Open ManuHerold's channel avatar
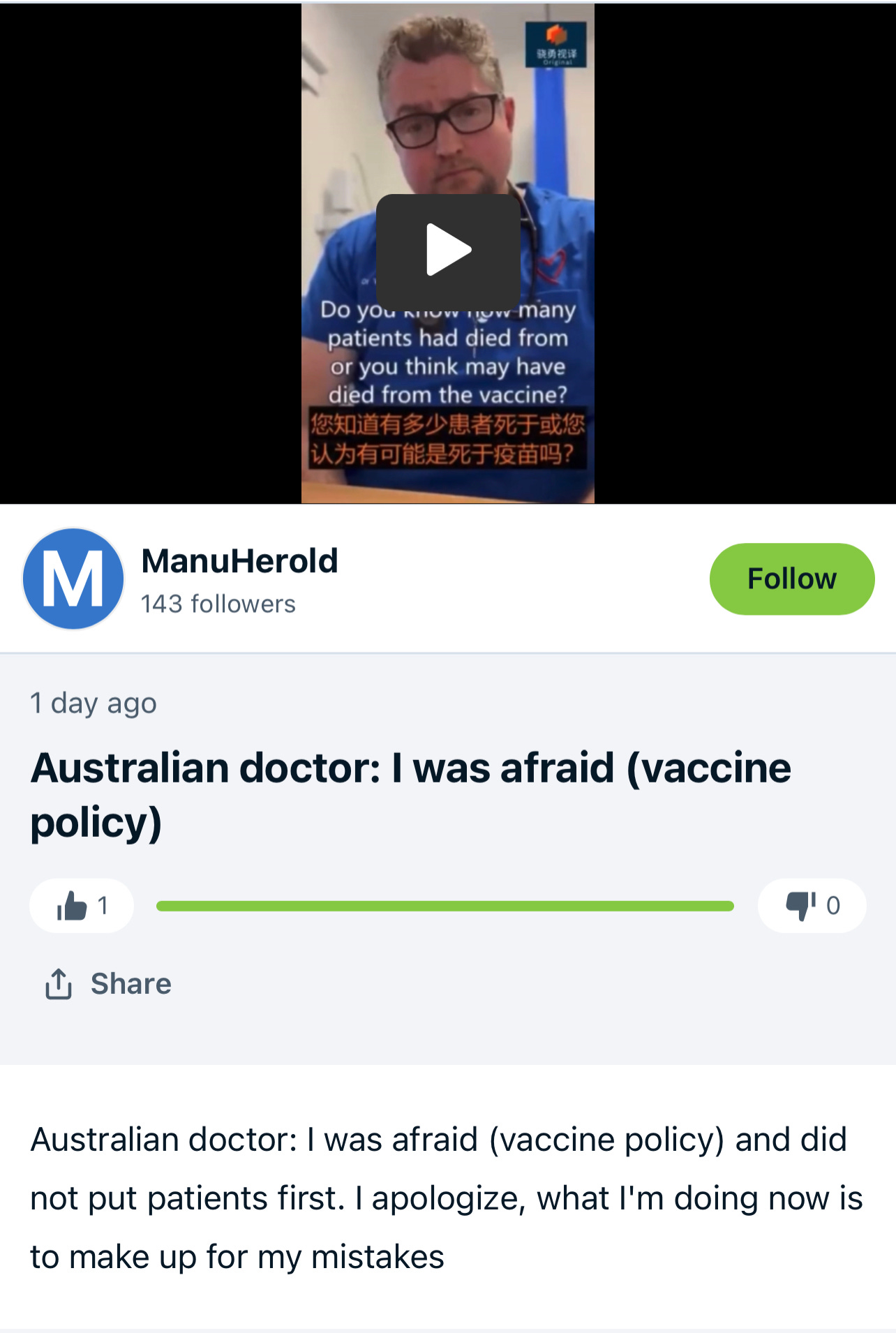The image size is (896, 1333). click(73, 579)
